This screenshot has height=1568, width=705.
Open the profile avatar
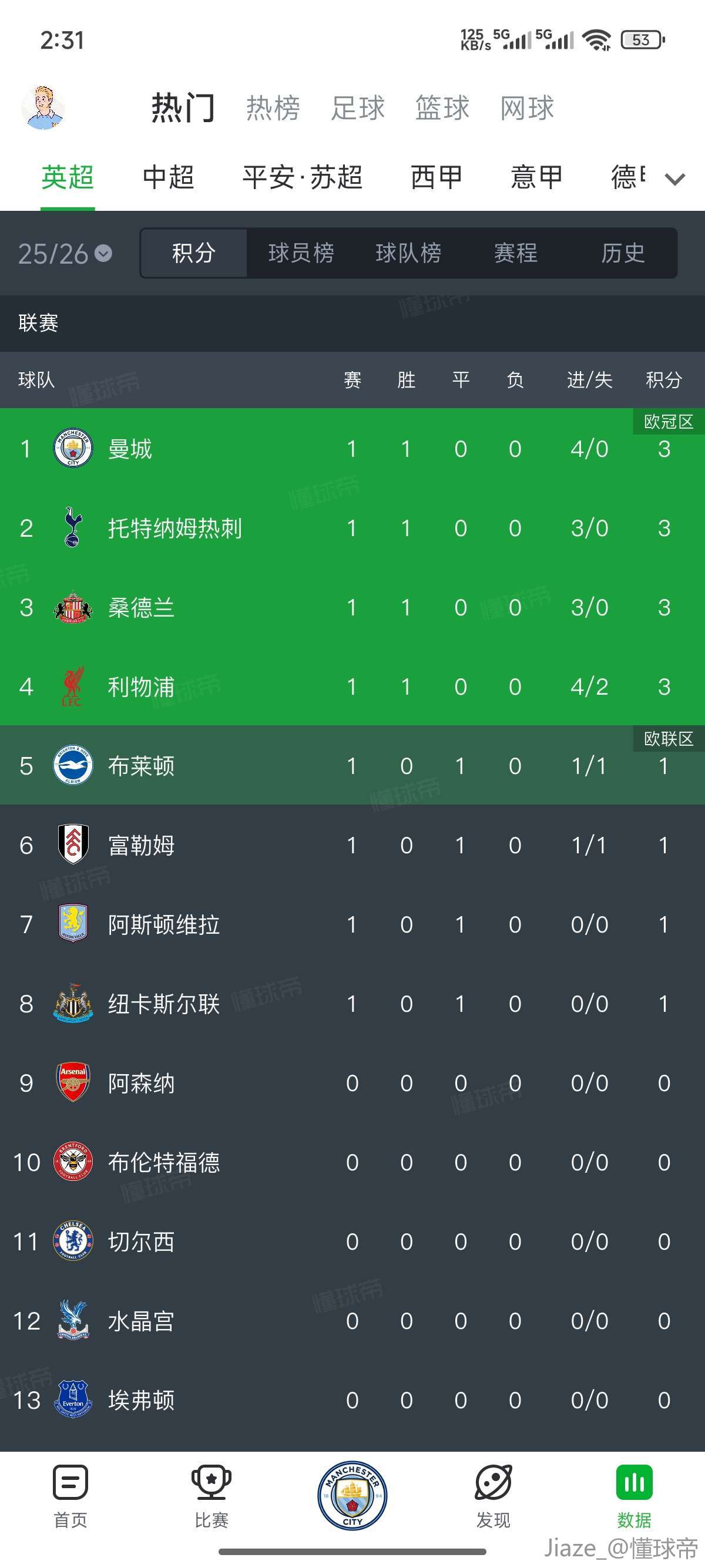tap(43, 107)
